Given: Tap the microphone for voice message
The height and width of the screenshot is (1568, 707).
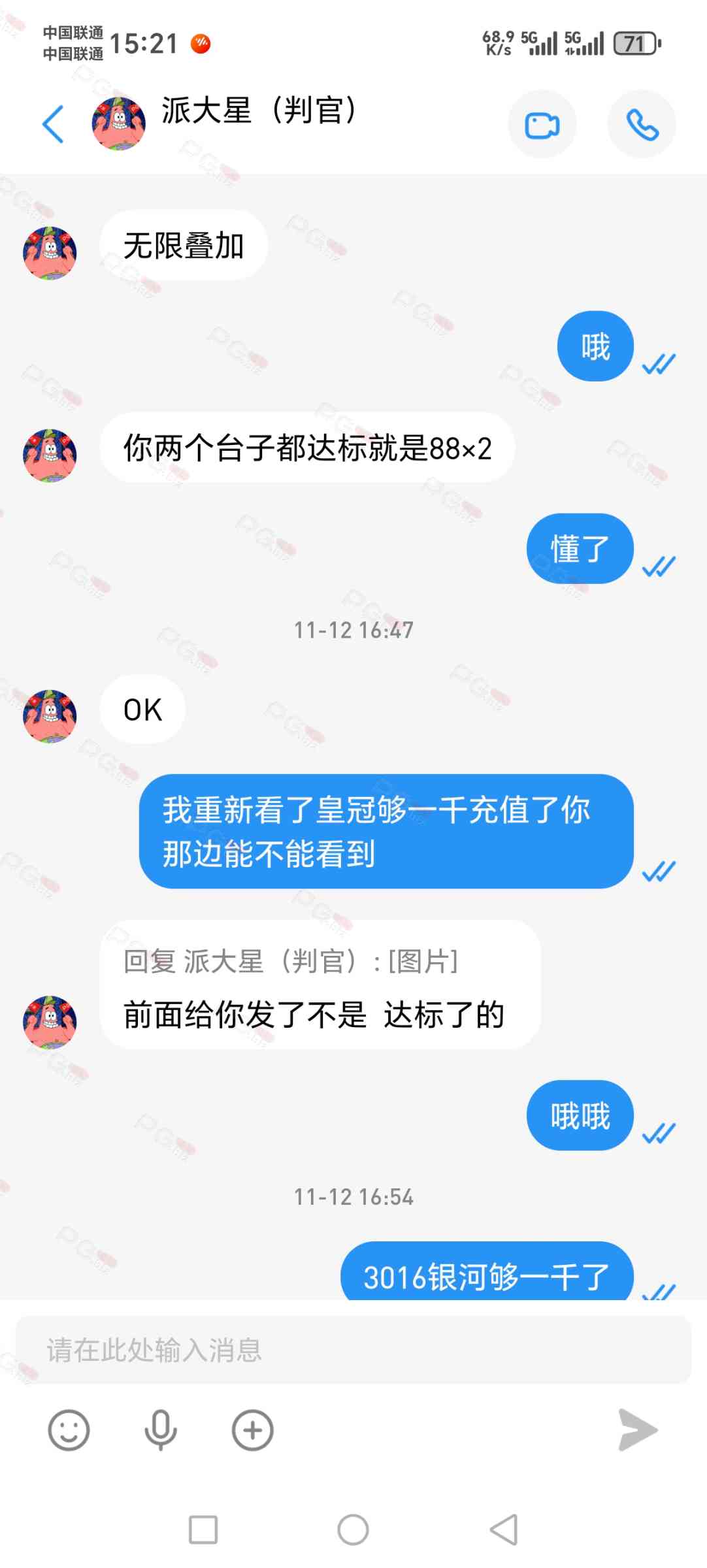Looking at the screenshot, I should (160, 1430).
